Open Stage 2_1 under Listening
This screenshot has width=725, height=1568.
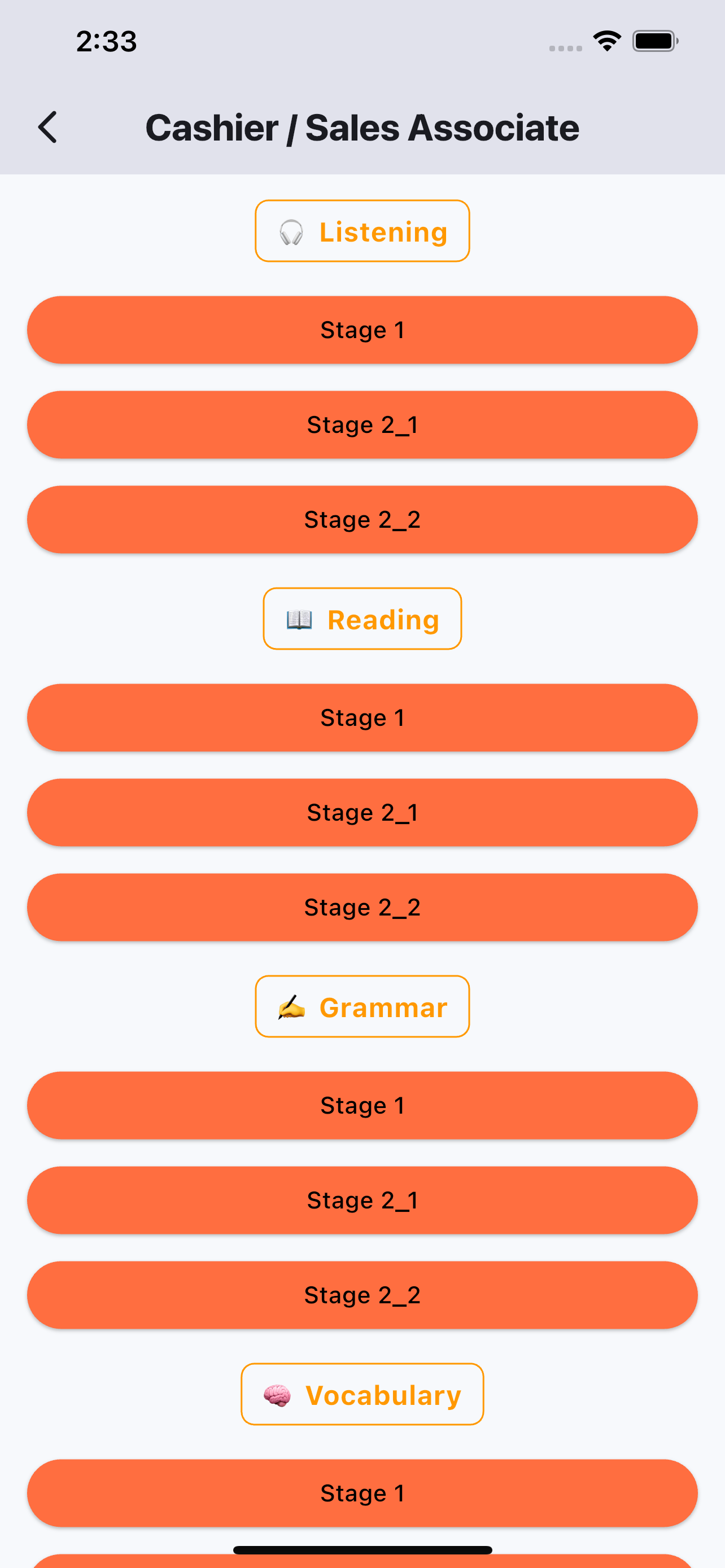point(362,424)
